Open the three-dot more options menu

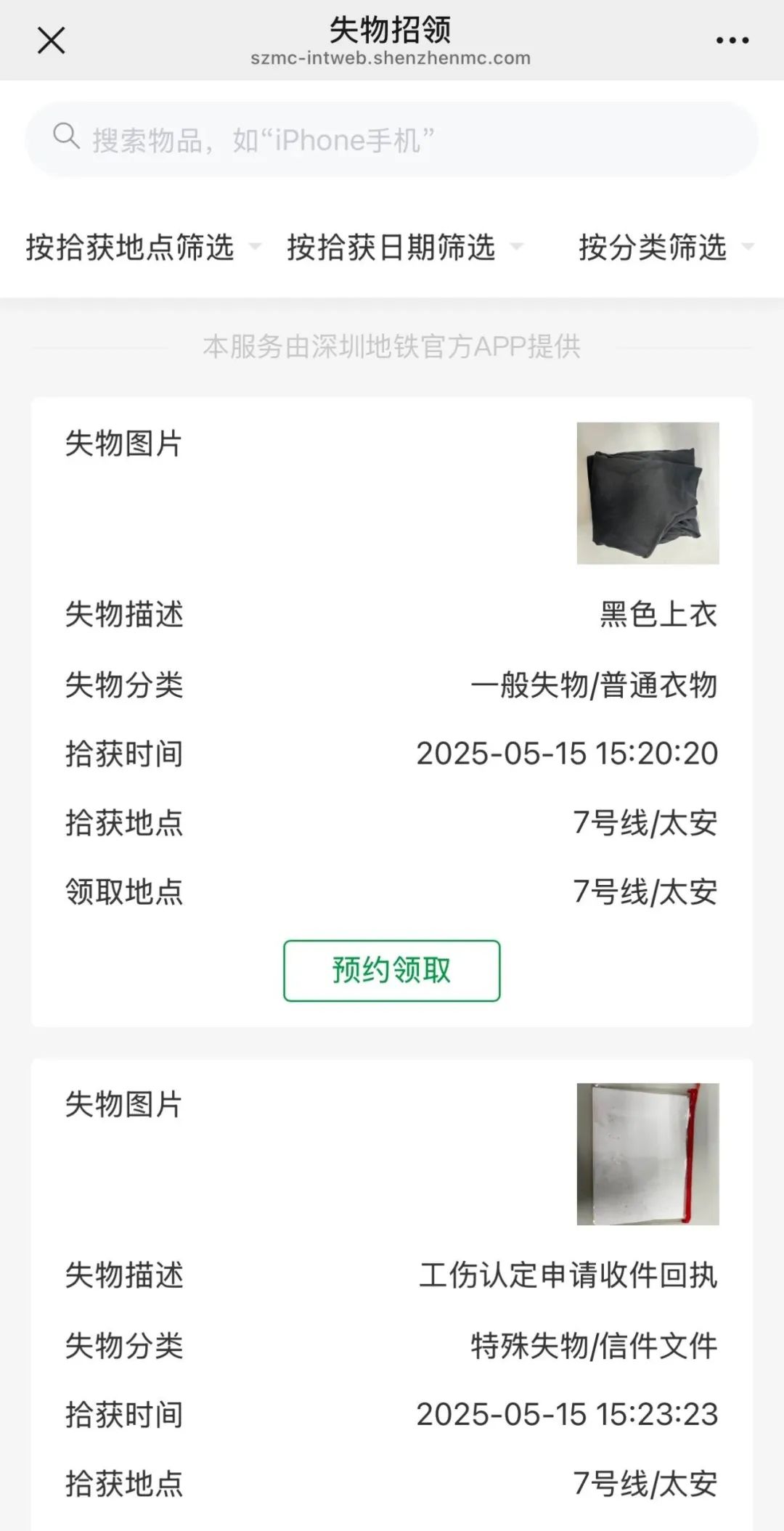(732, 41)
